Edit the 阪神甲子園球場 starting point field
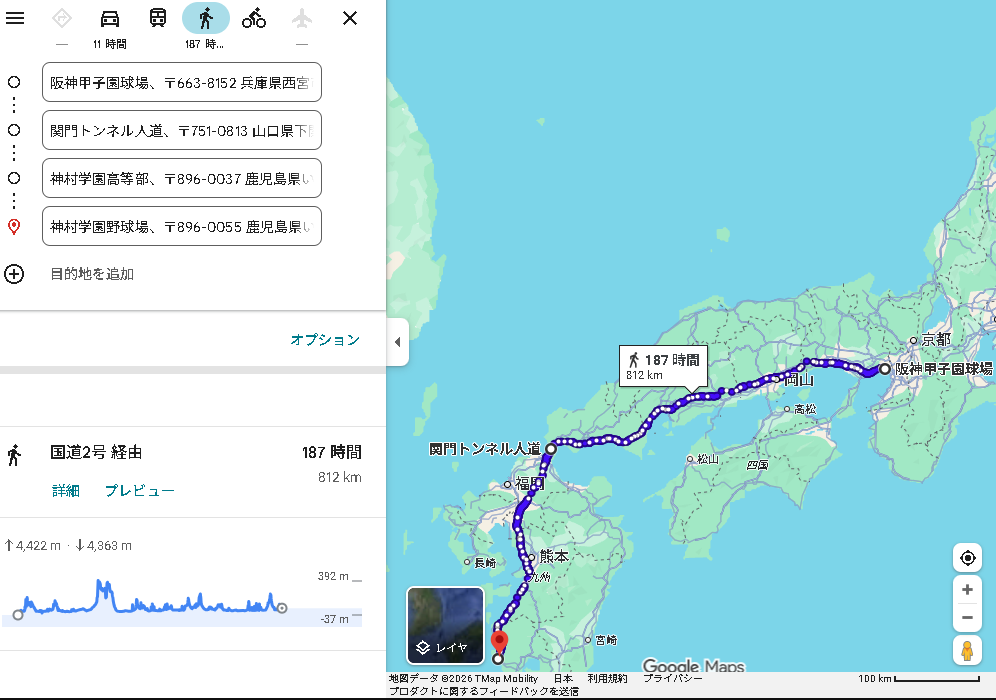Image resolution: width=996 pixels, height=700 pixels. 182,82
